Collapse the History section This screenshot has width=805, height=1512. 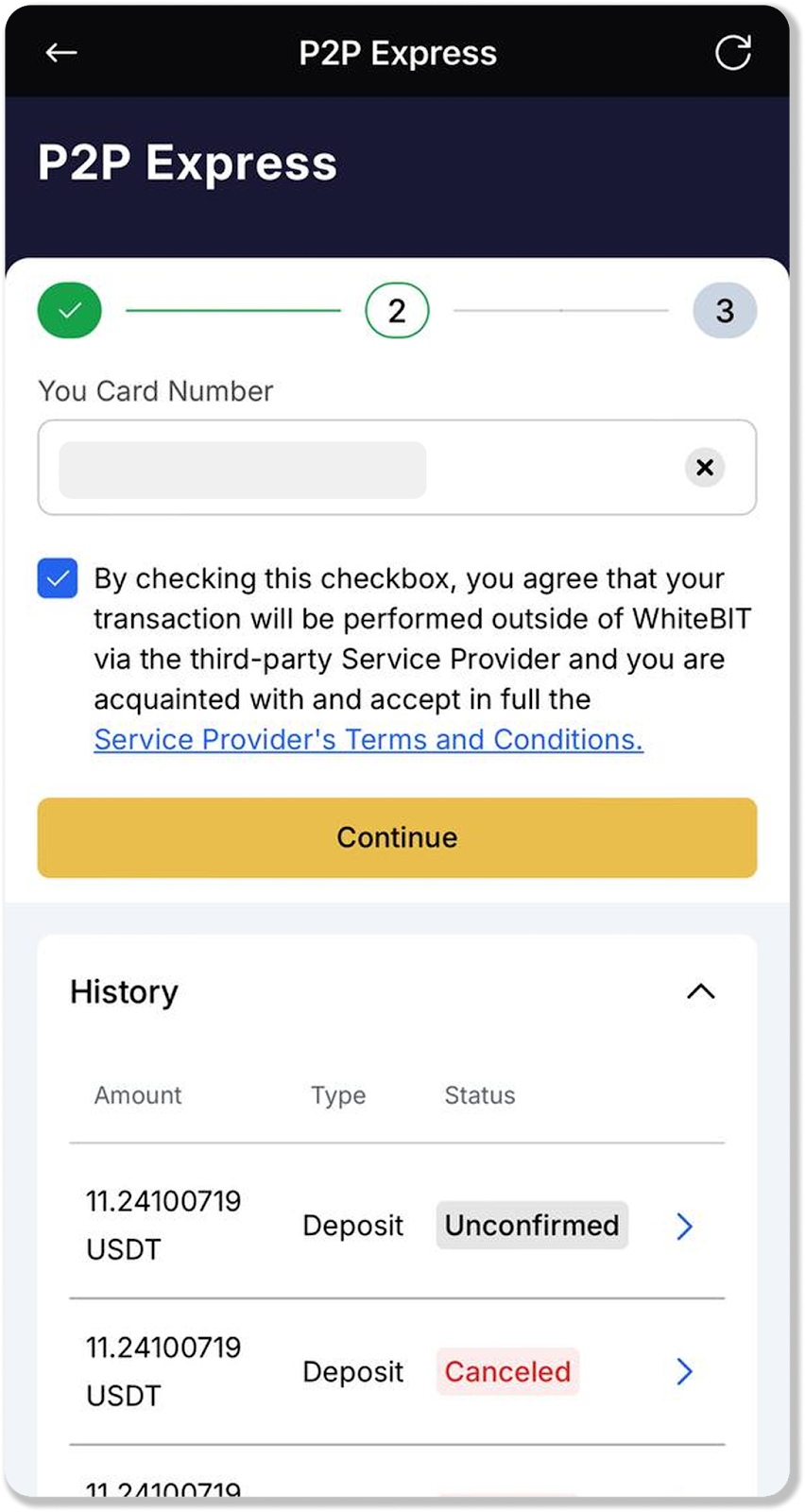click(700, 991)
